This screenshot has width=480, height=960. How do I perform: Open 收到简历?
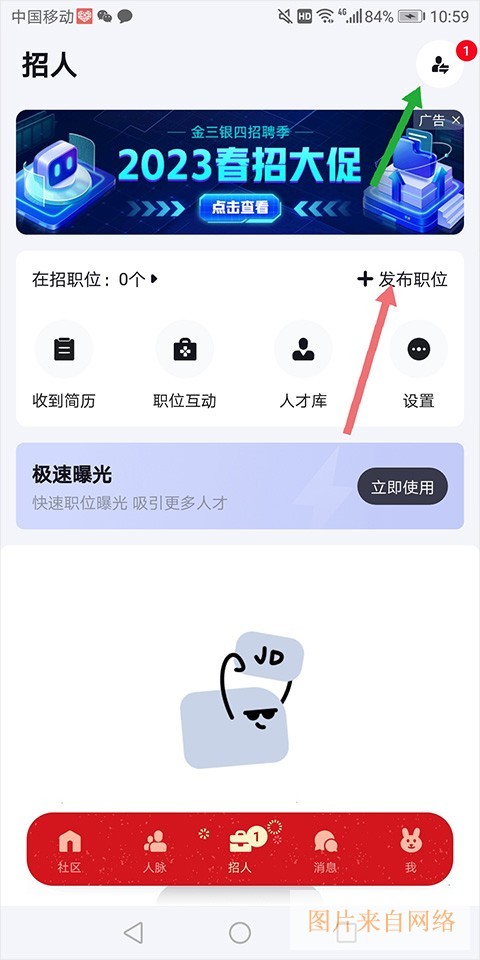point(64,365)
